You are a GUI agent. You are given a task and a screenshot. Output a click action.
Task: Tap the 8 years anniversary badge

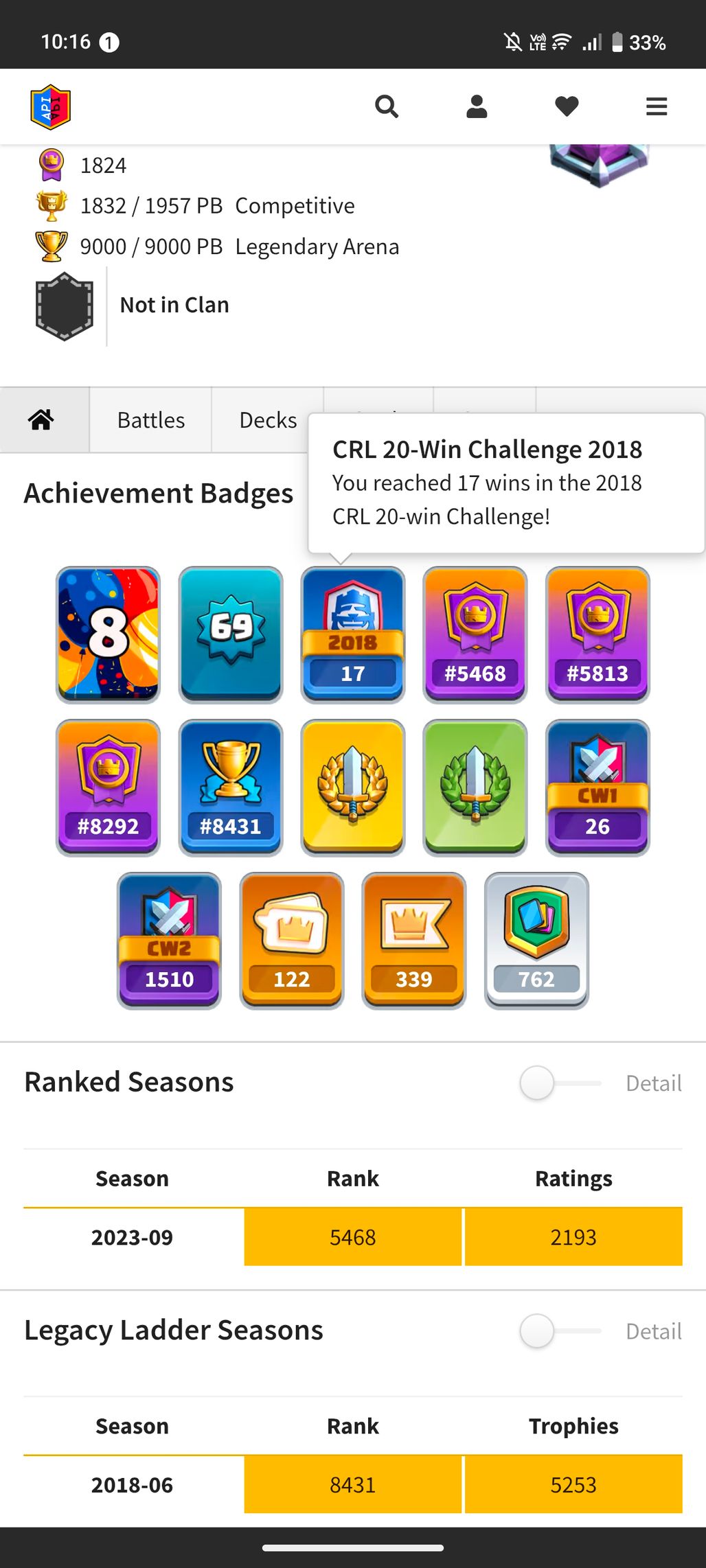108,634
